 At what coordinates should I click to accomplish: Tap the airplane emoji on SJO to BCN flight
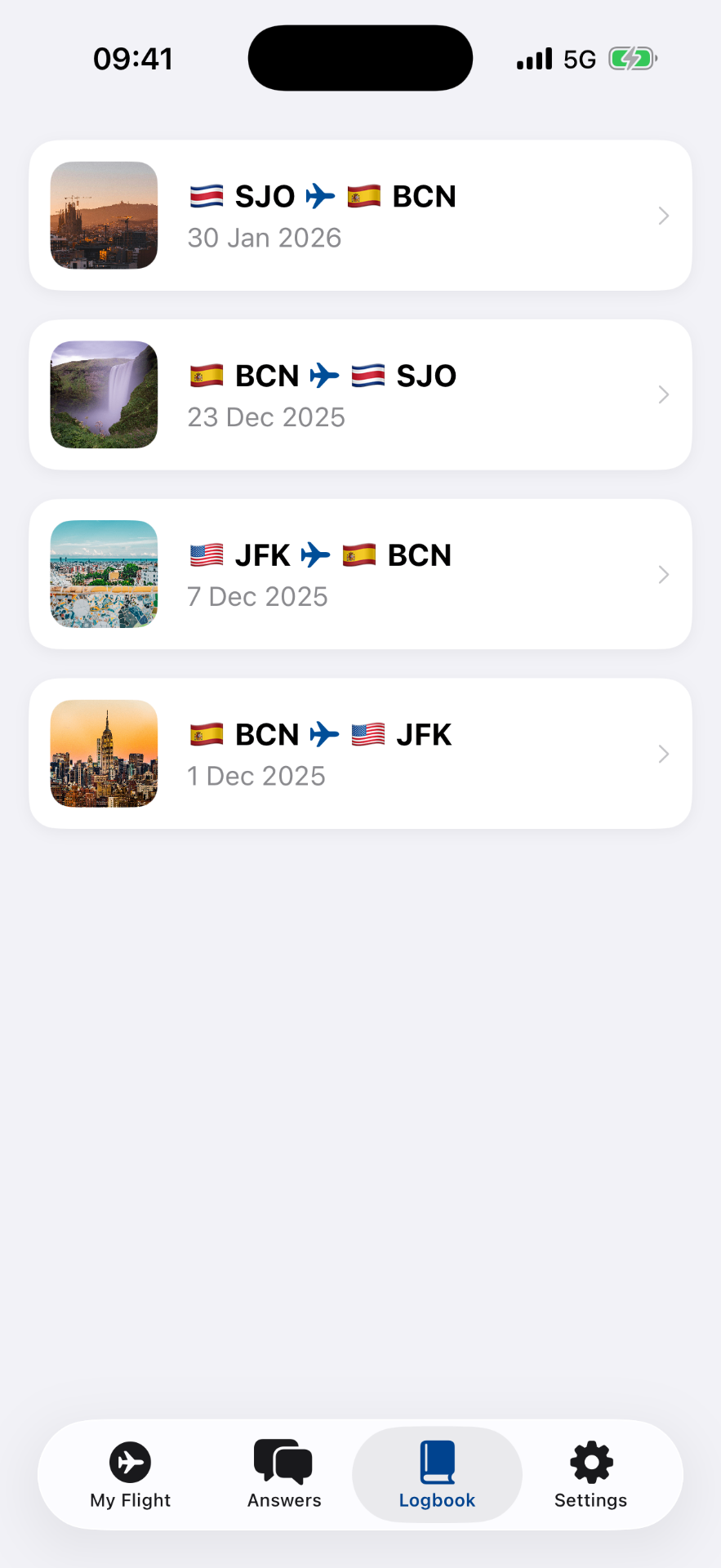pyautogui.click(x=322, y=196)
